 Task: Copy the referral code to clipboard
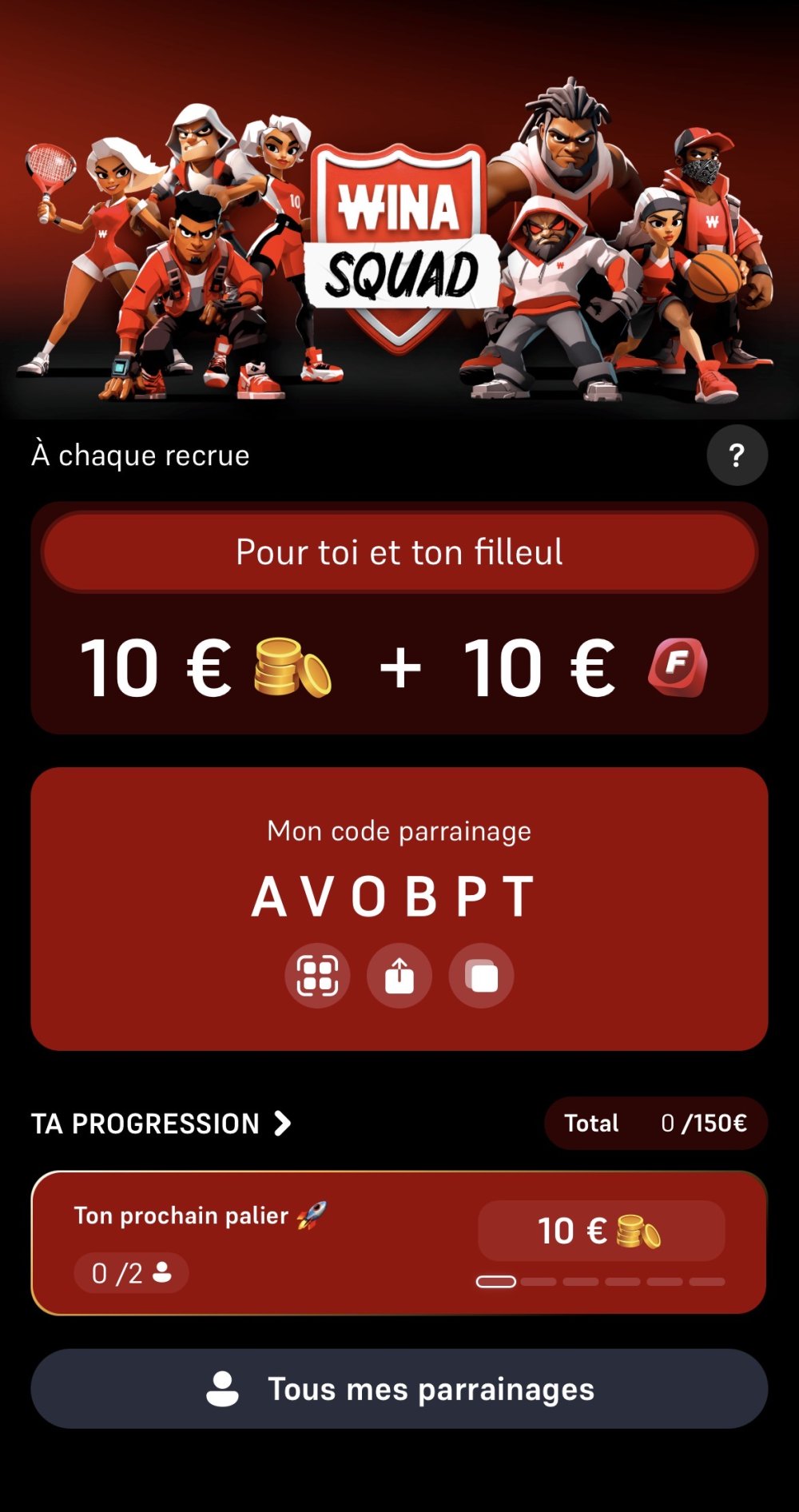coord(481,976)
